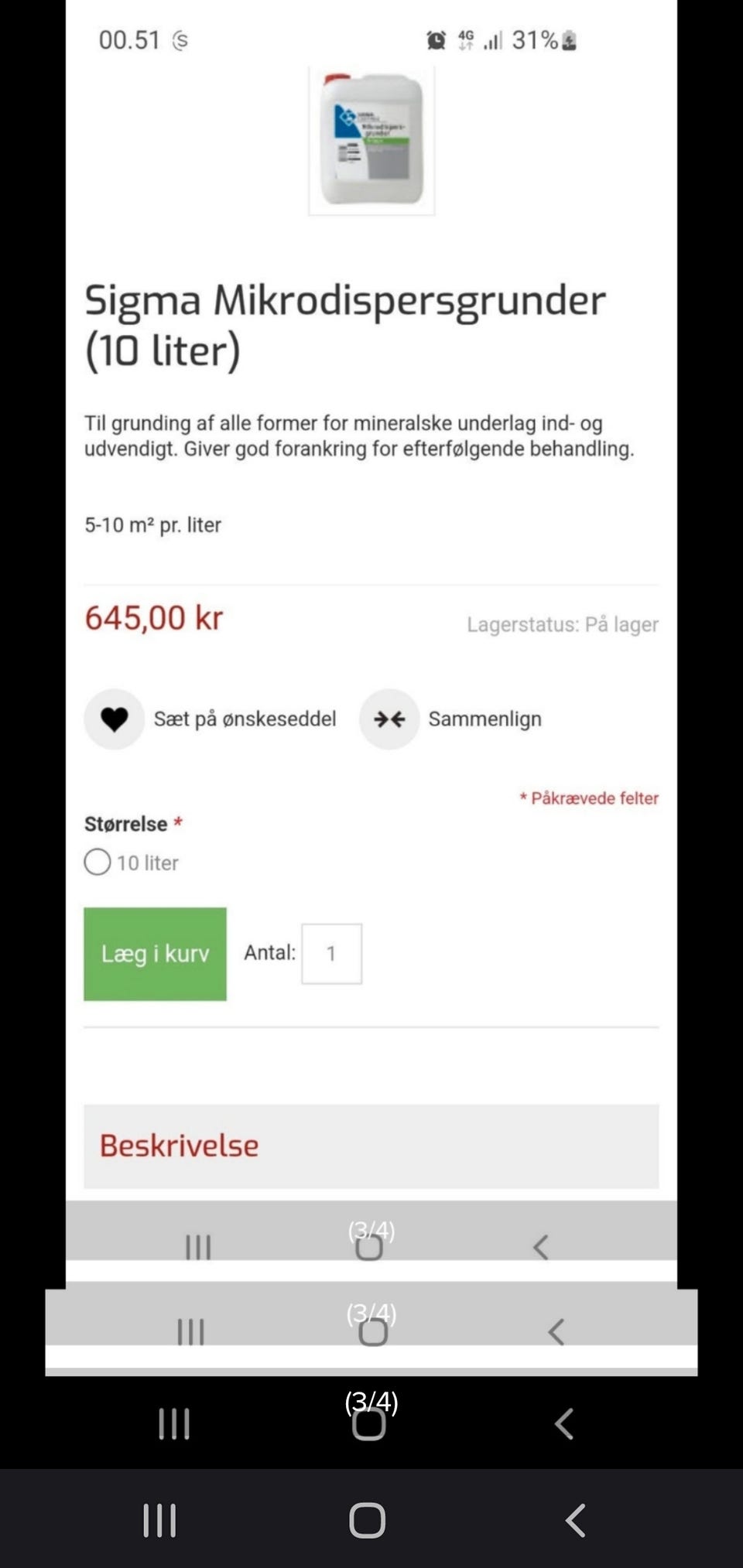
Task: Click the alarm clock status bar icon
Action: pos(436,39)
